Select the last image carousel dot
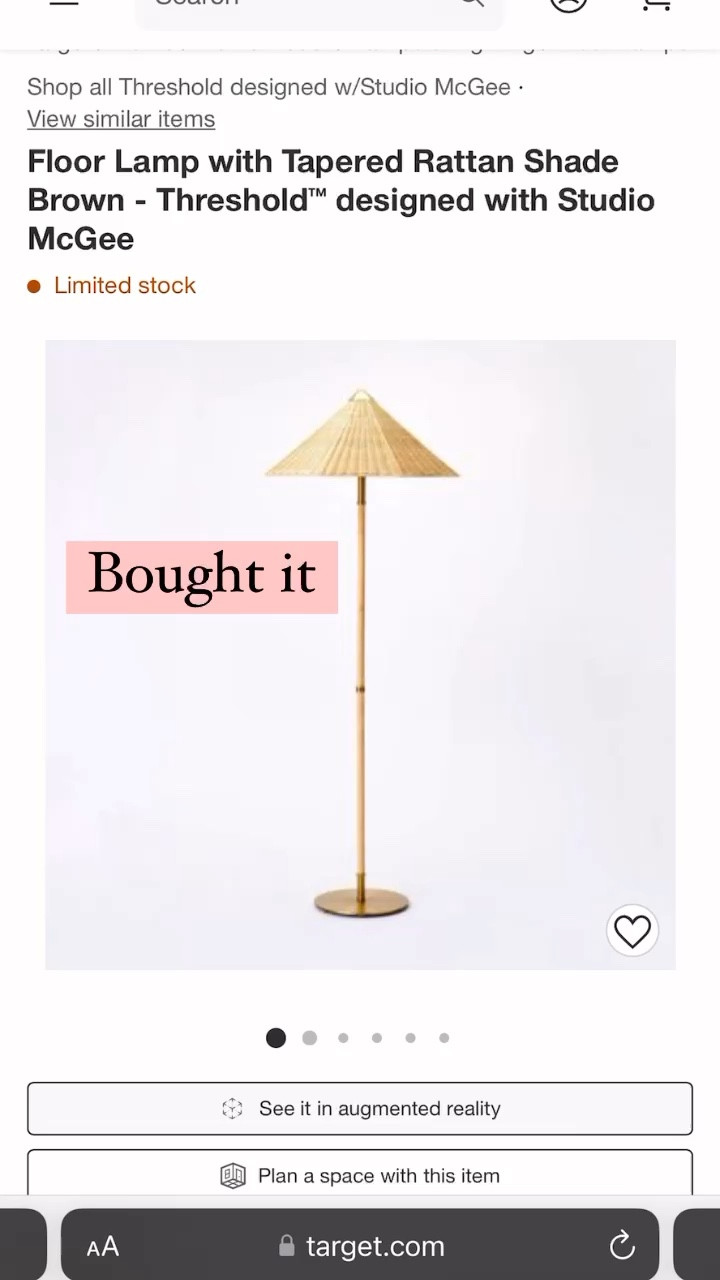Image resolution: width=720 pixels, height=1280 pixels. 444,1038
